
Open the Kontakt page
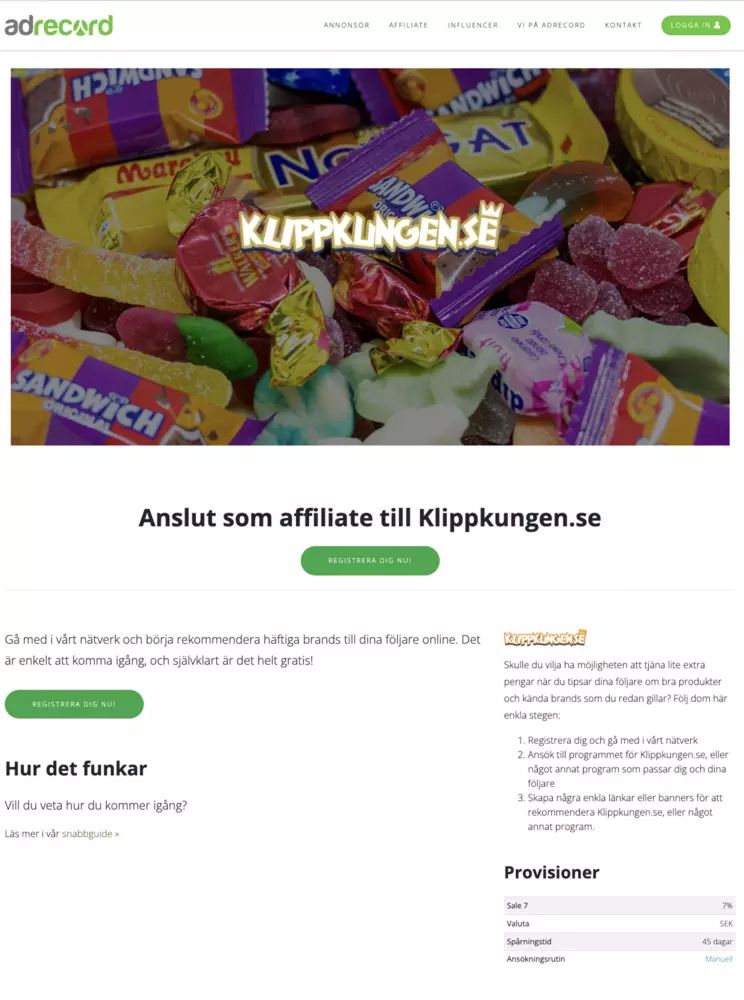[x=623, y=25]
